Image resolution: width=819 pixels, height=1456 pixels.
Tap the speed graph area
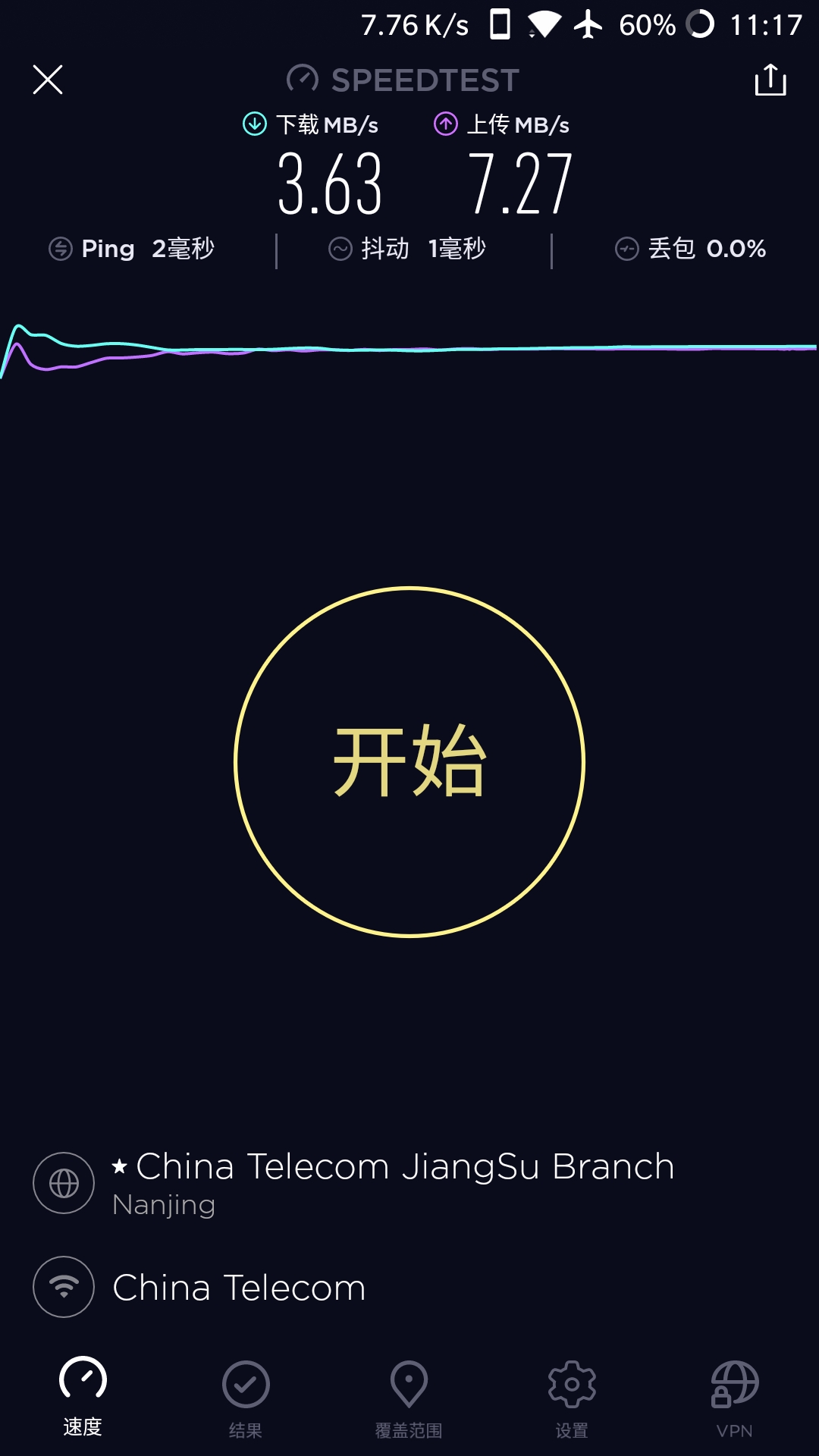click(x=409, y=349)
